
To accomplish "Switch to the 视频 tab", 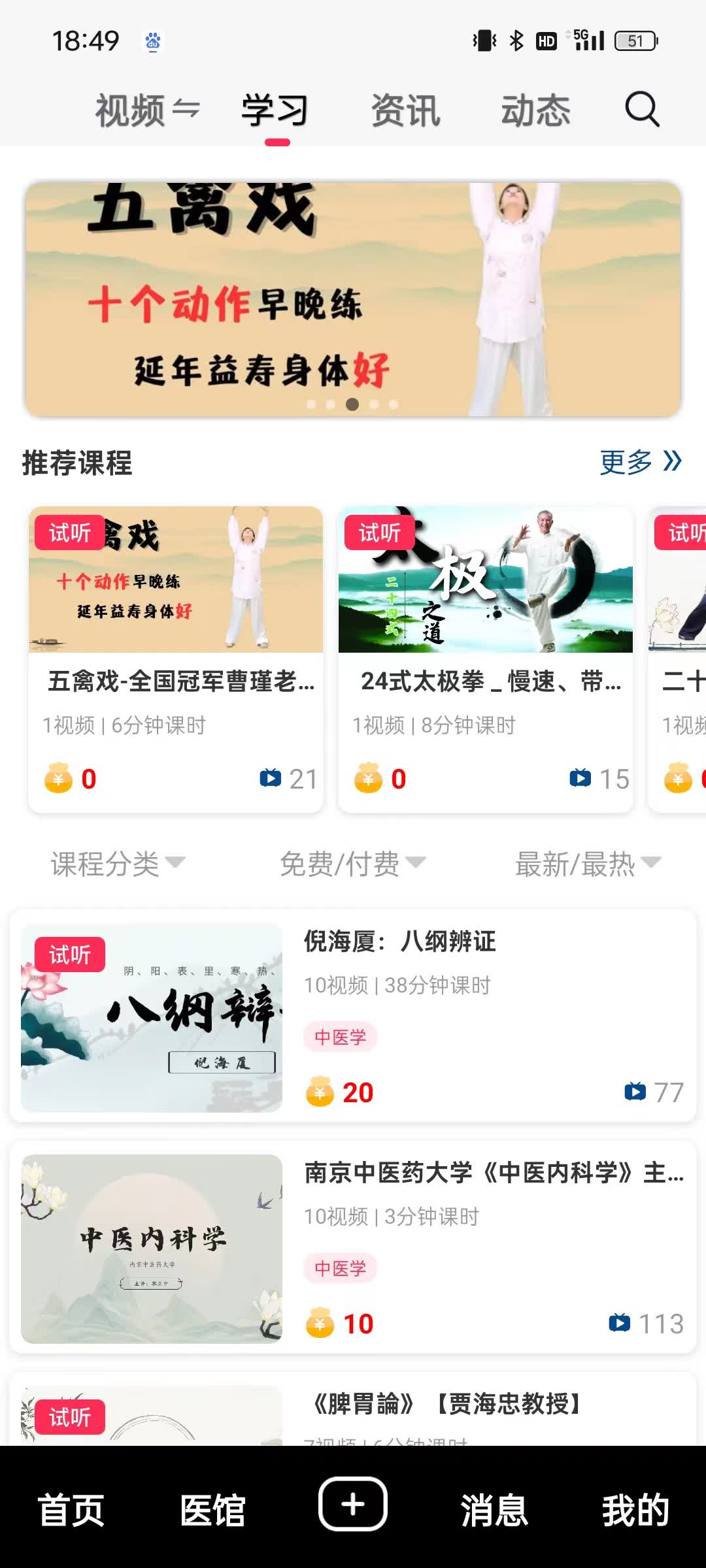I will point(147,110).
